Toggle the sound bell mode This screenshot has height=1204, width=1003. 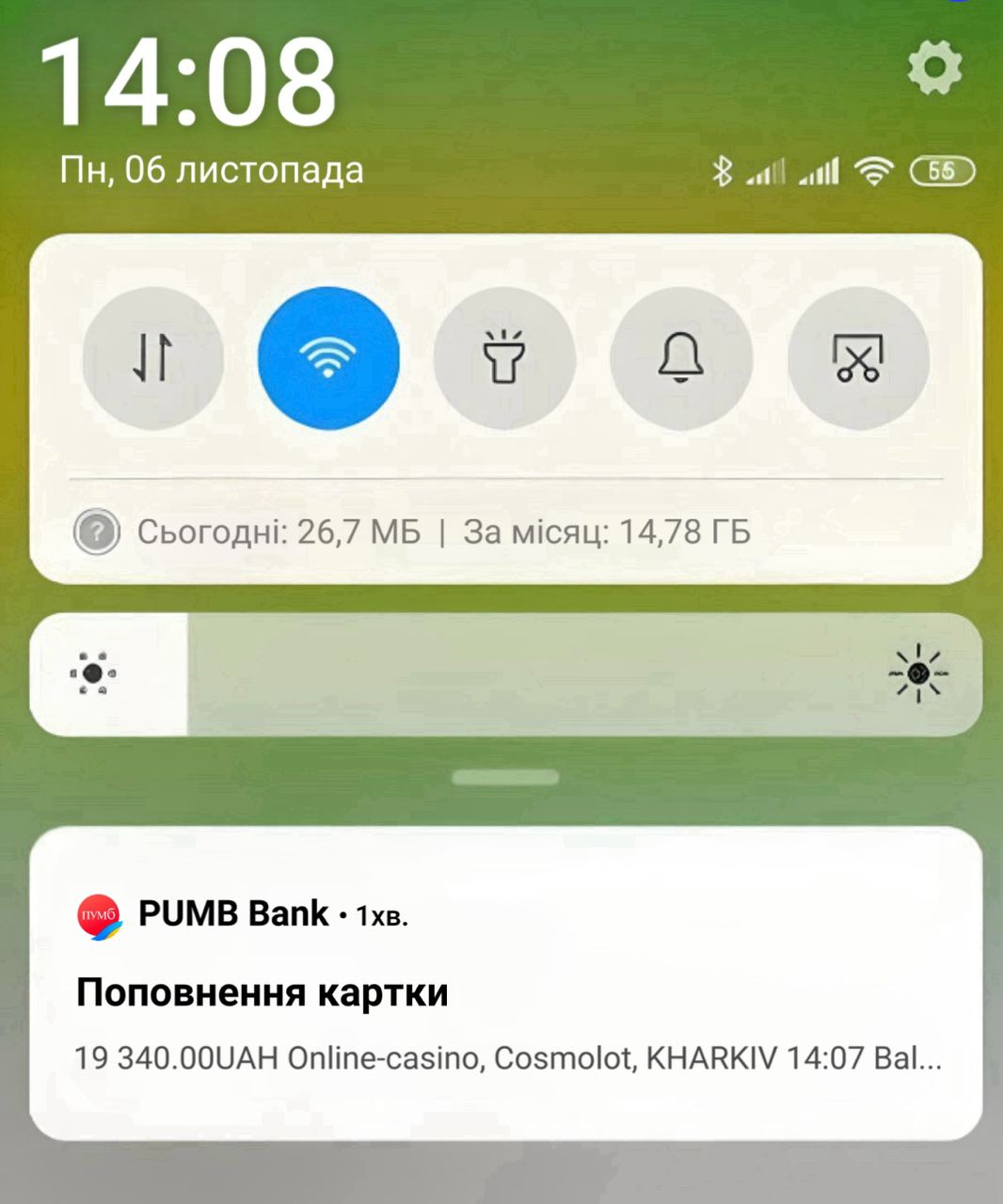click(681, 358)
